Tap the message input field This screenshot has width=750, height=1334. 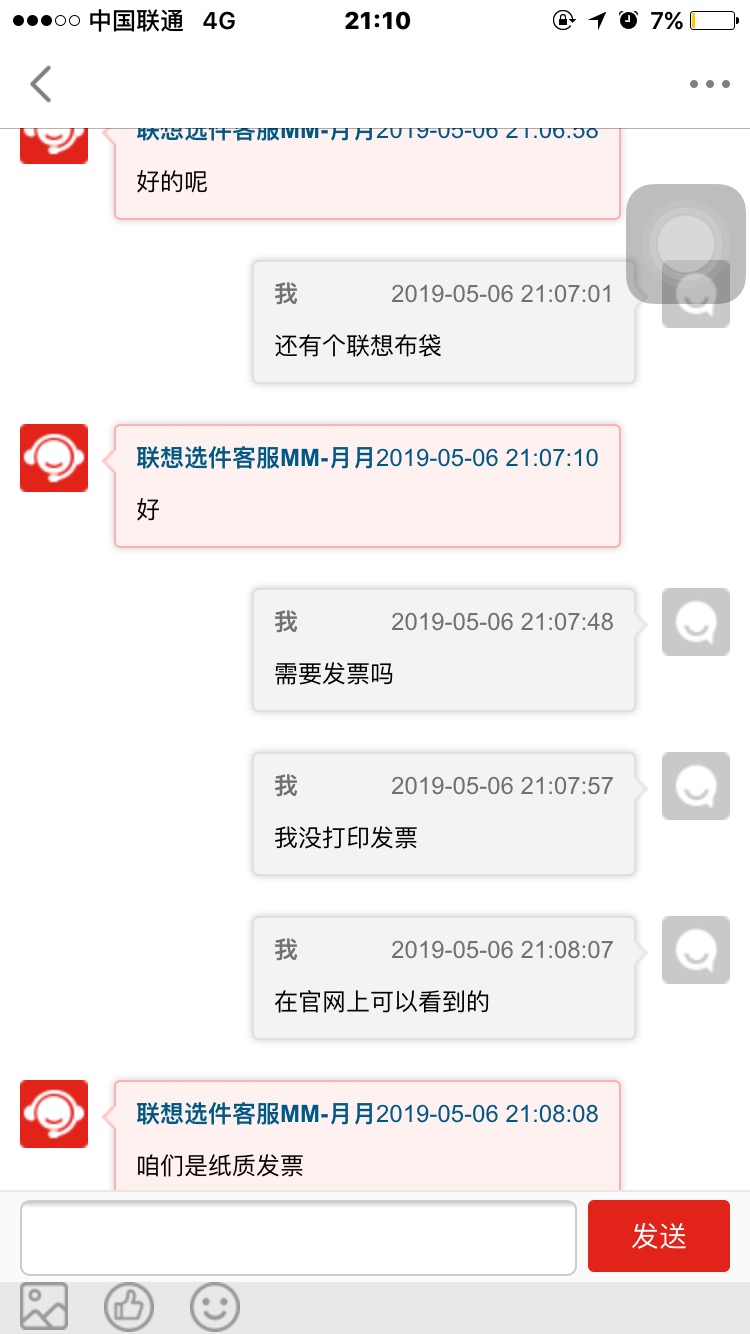(x=298, y=1237)
